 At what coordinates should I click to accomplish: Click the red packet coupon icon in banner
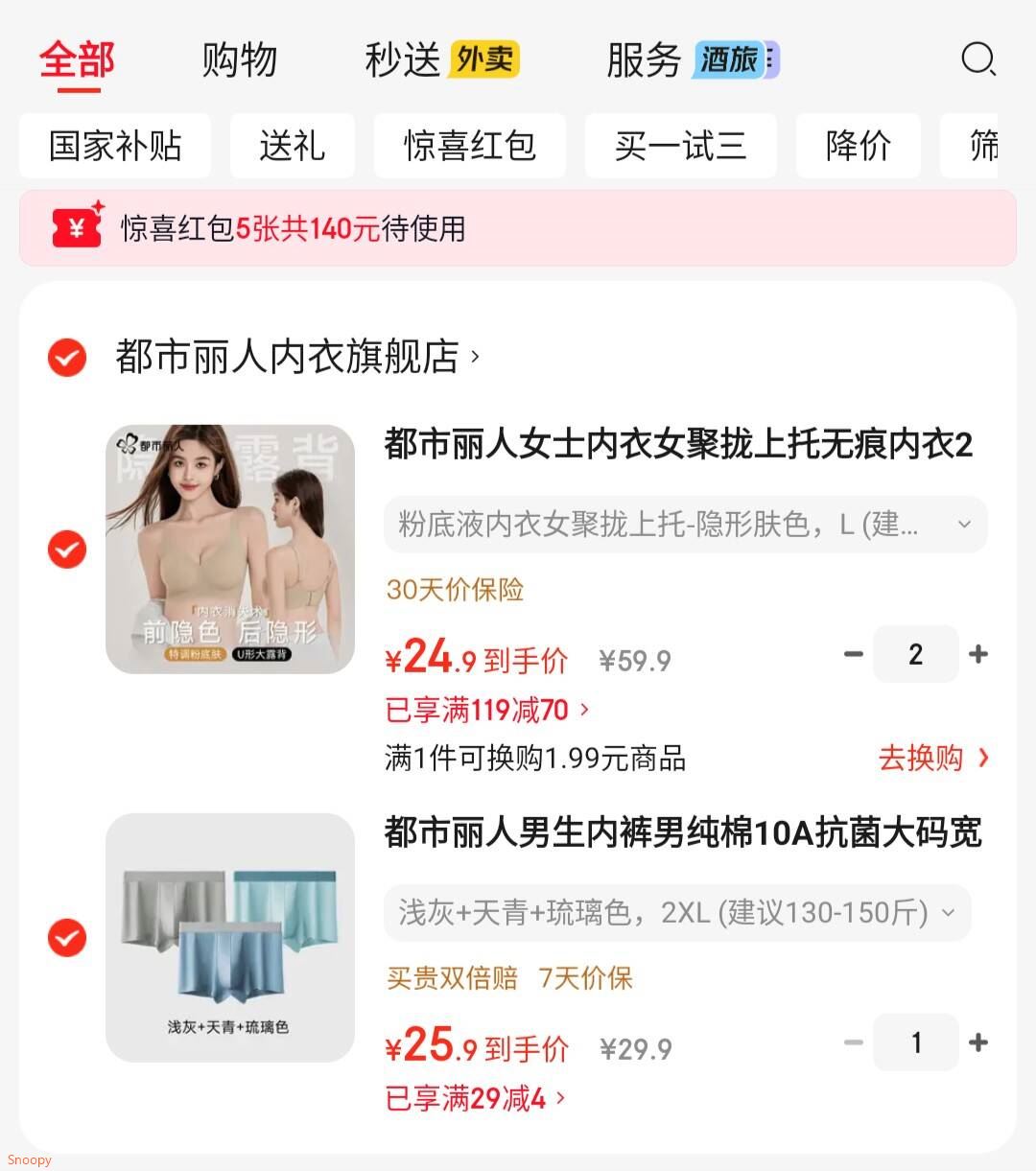(75, 228)
